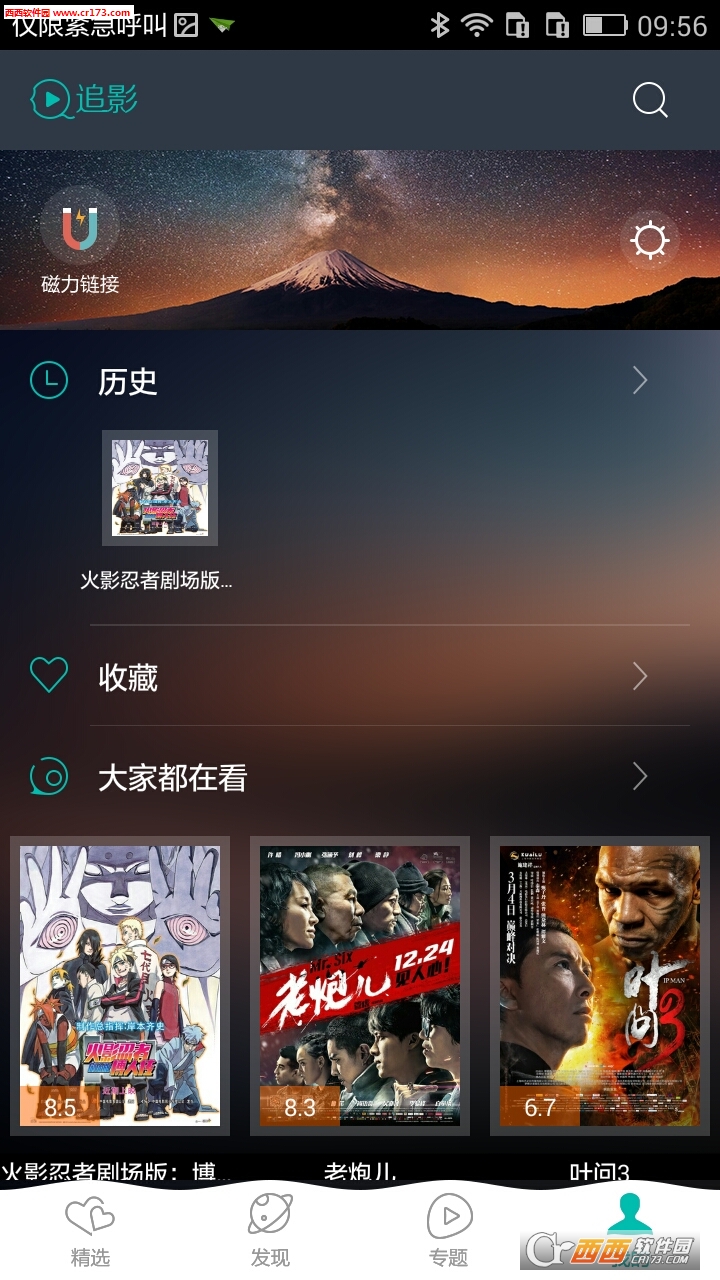Image resolution: width=720 pixels, height=1280 pixels.
Task: Tap the profile tab icon
Action: click(629, 1215)
